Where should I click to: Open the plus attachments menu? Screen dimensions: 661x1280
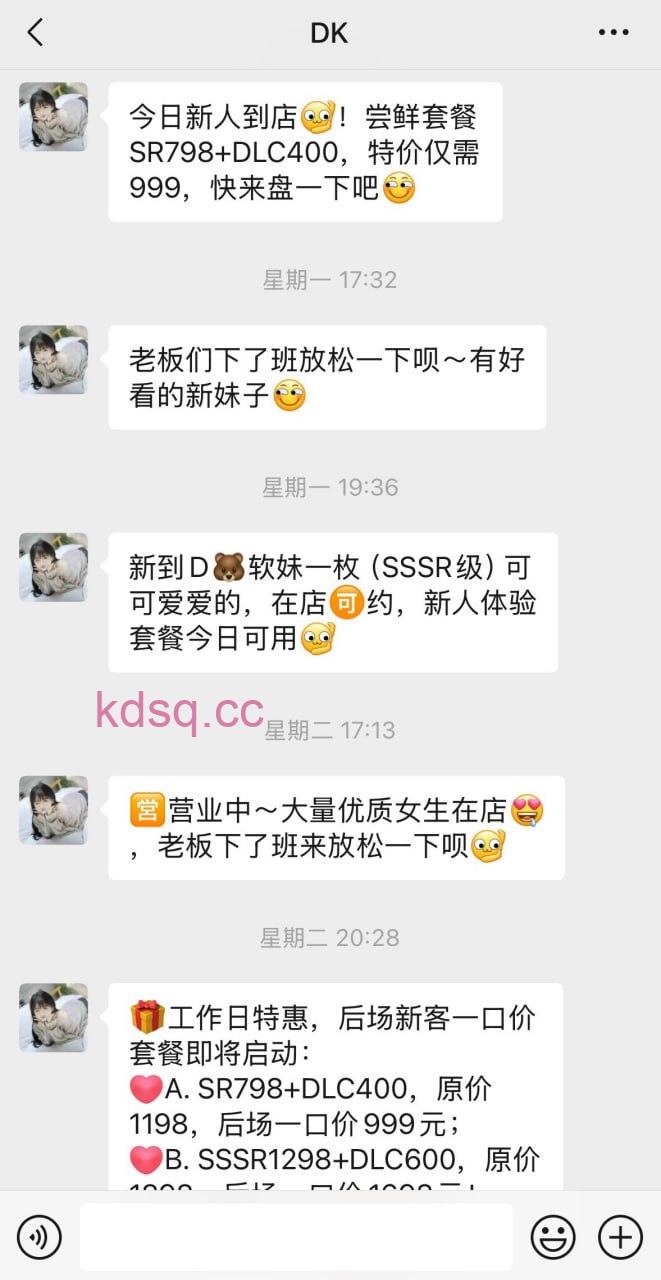coord(620,1237)
